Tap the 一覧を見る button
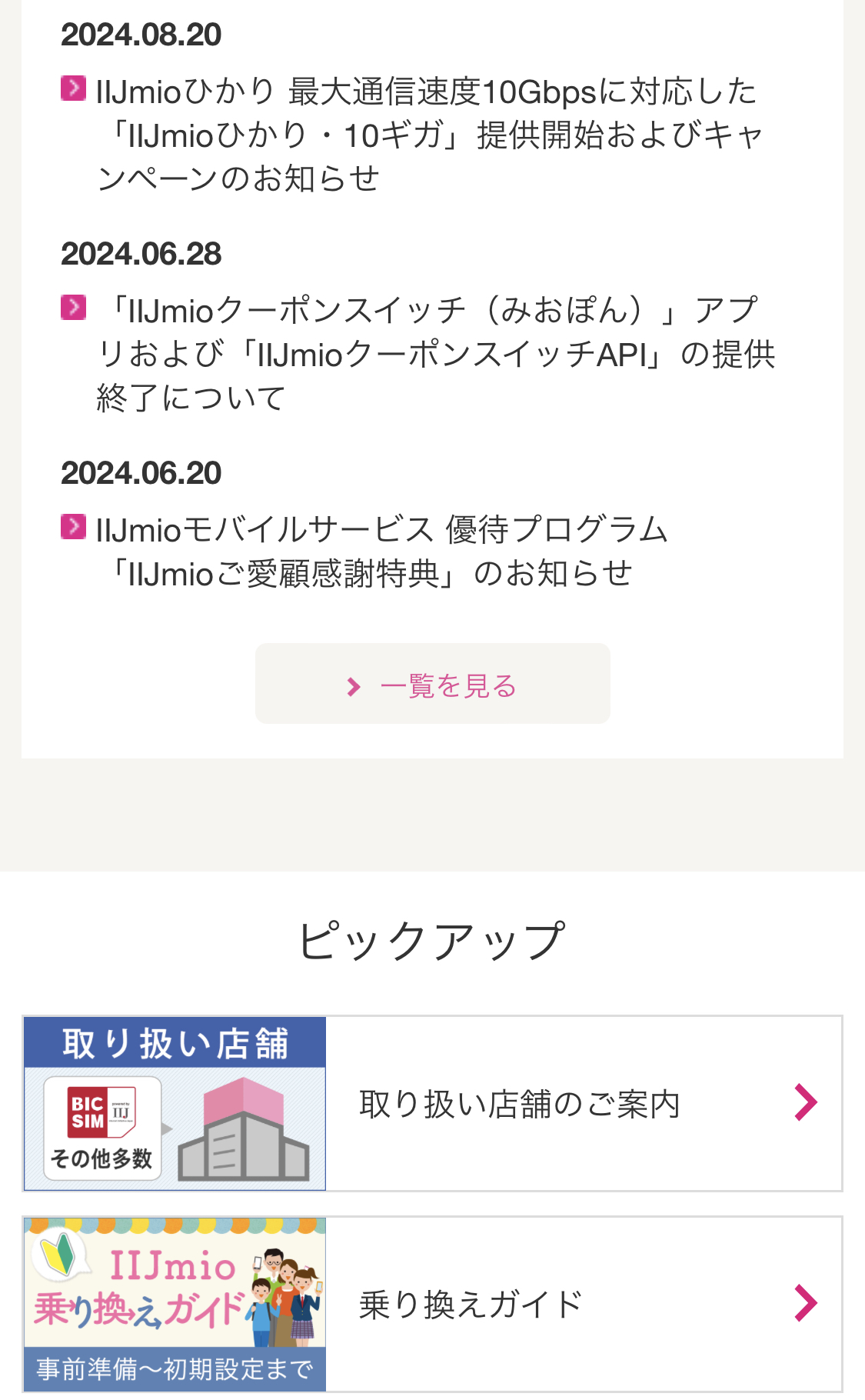 click(x=432, y=684)
